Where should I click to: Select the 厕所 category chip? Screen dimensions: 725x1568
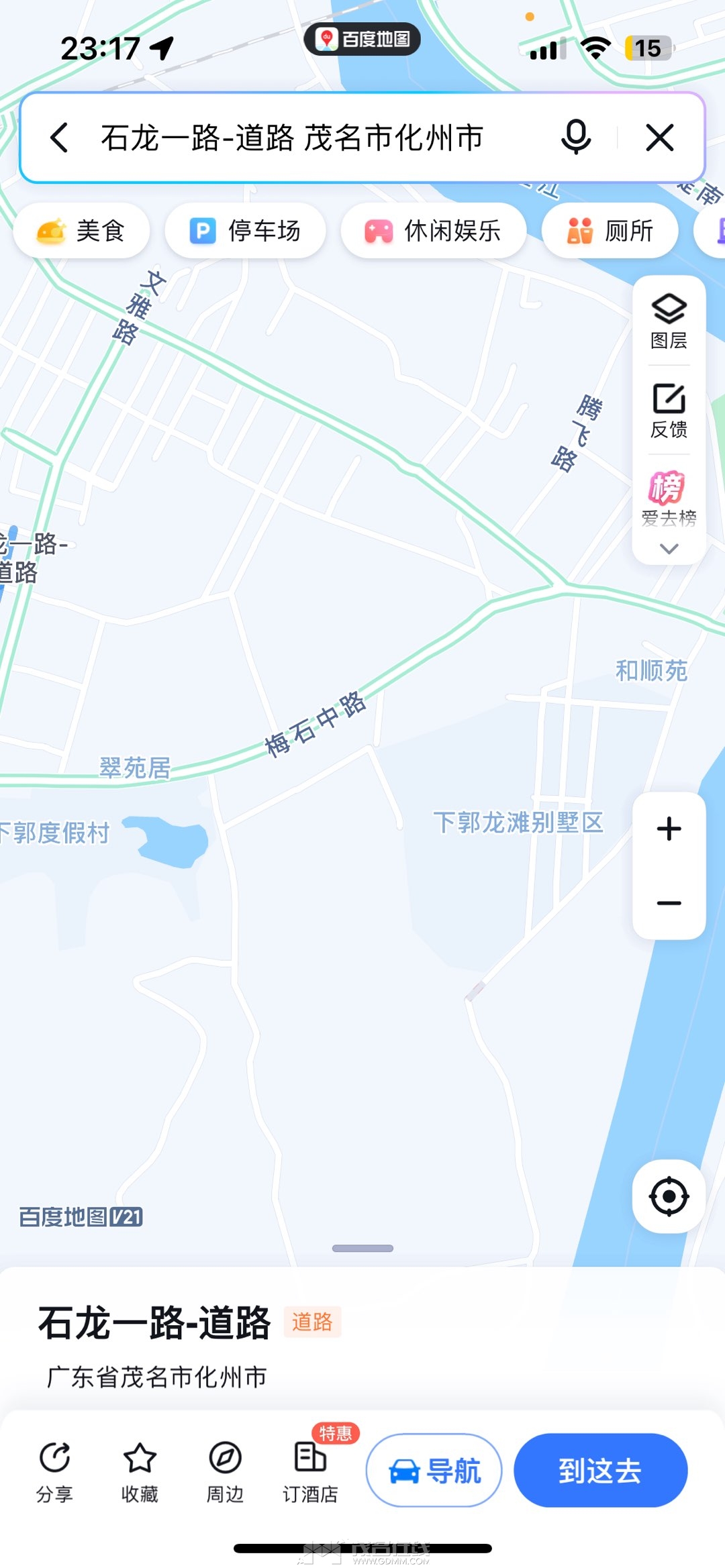[x=610, y=231]
